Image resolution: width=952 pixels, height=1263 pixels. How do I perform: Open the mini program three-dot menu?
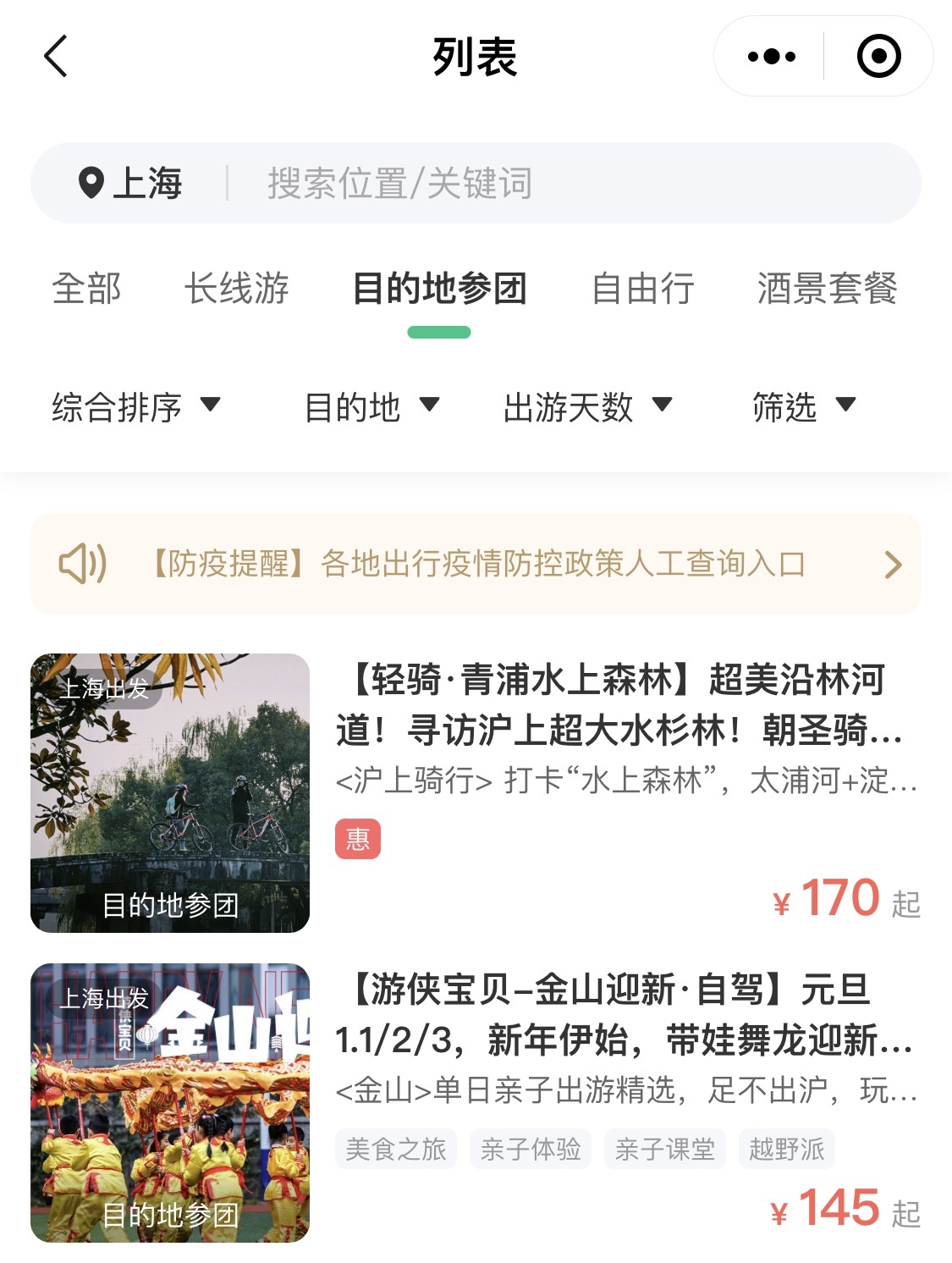771,57
